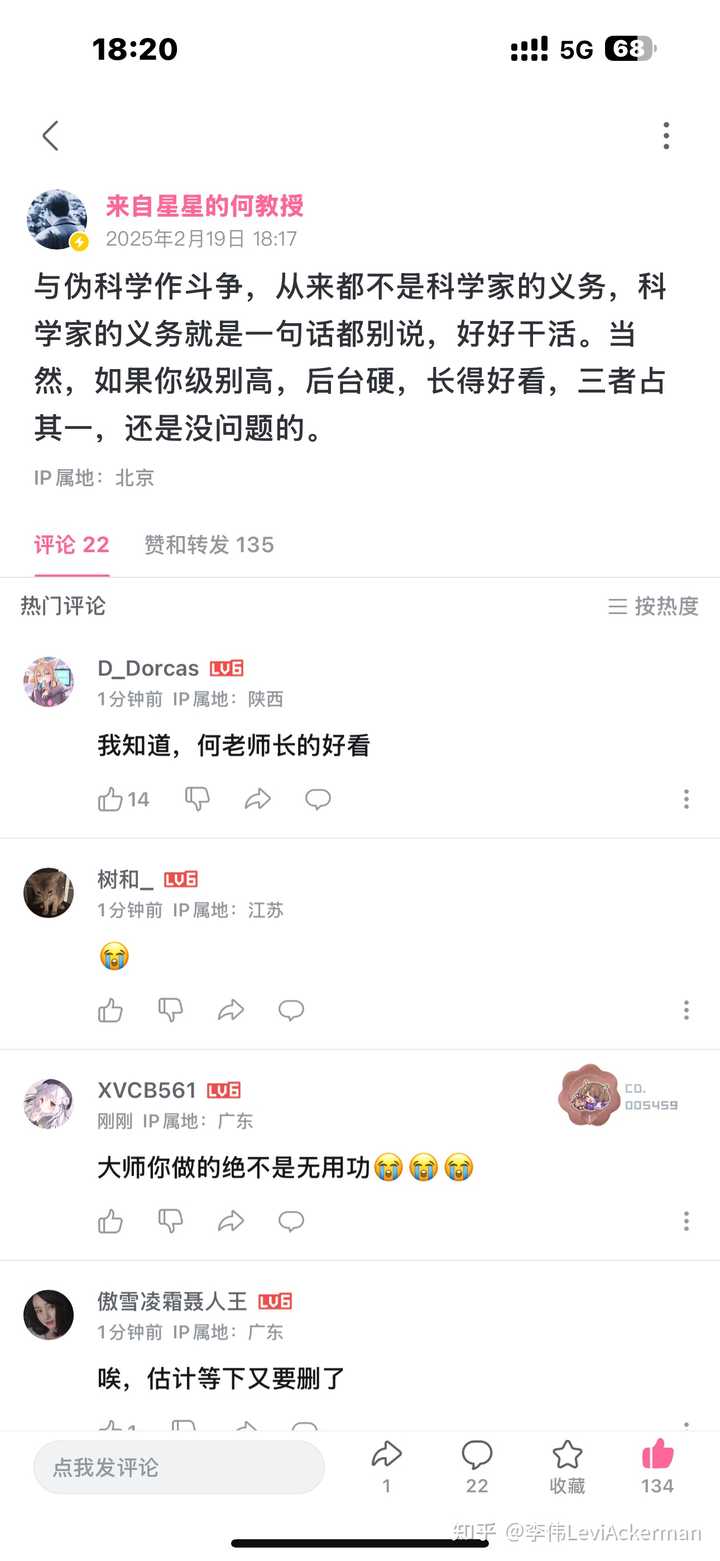
Task: Share D_Dorcas's comment
Action: (258, 799)
